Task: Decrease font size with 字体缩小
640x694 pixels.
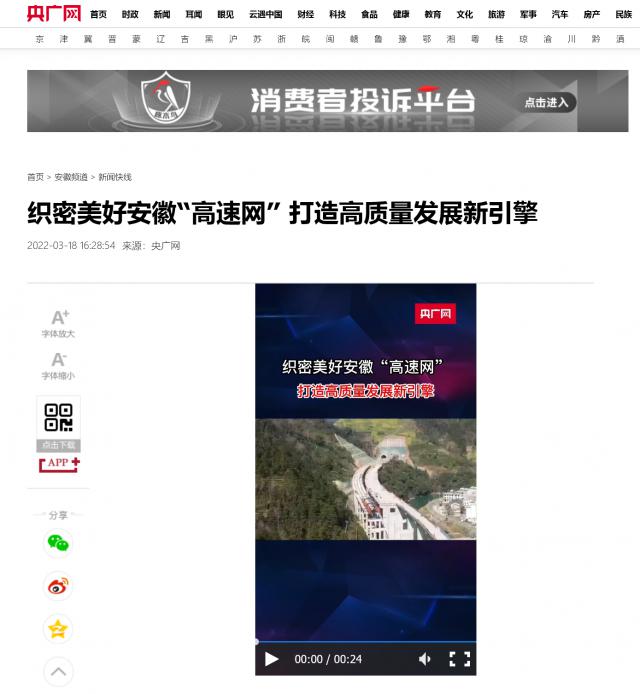Action: (58, 365)
